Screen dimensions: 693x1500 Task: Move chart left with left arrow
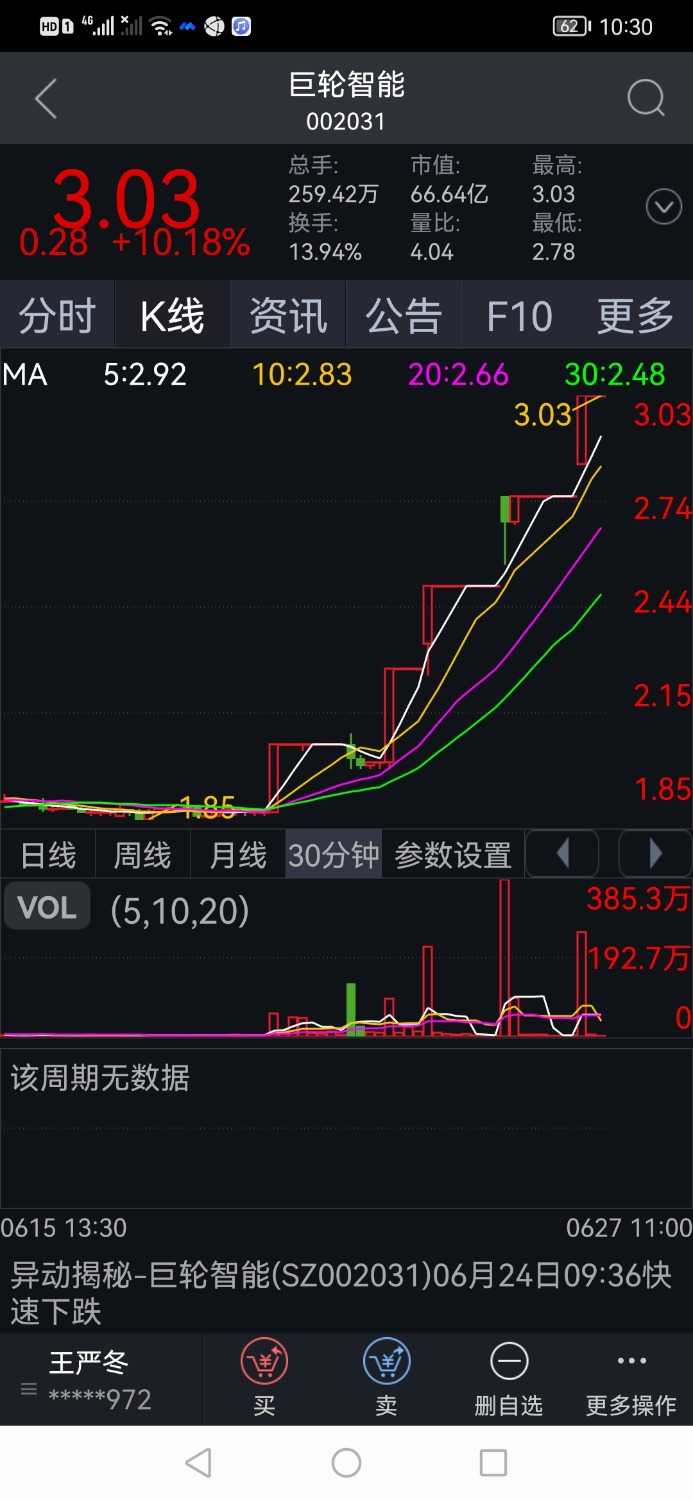tap(562, 854)
